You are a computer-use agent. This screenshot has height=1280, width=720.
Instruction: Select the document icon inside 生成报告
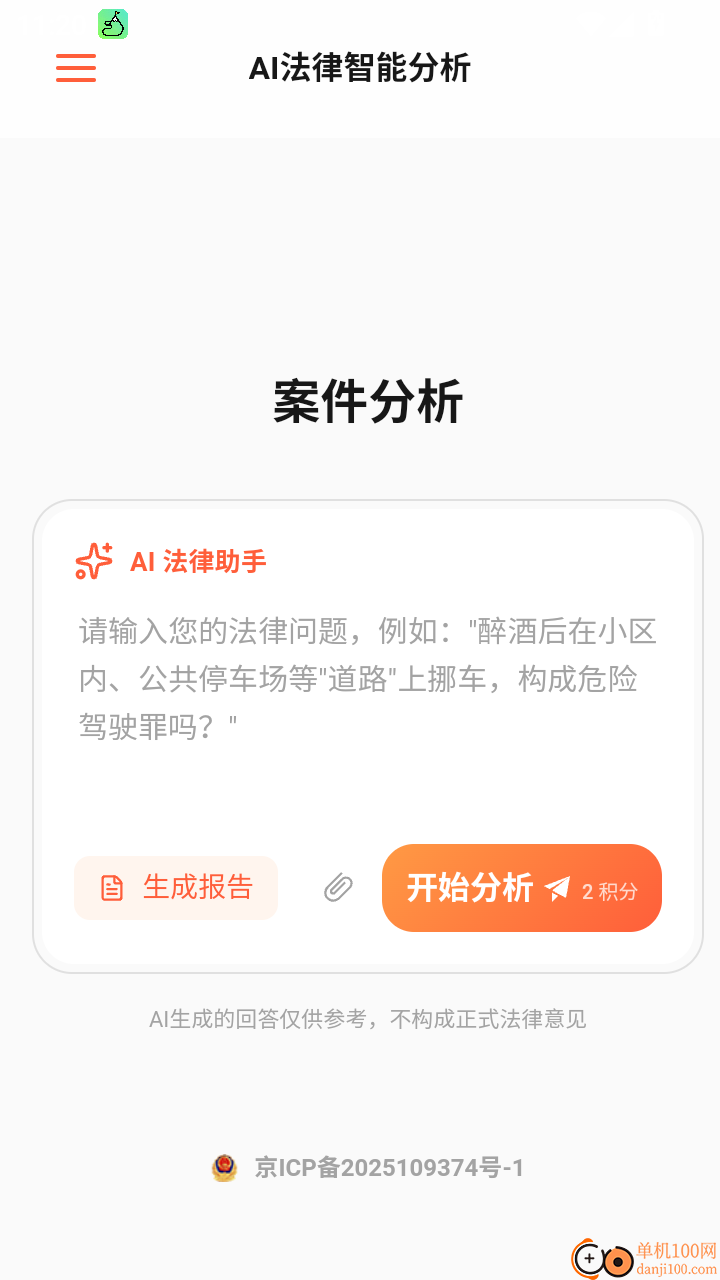[114, 888]
